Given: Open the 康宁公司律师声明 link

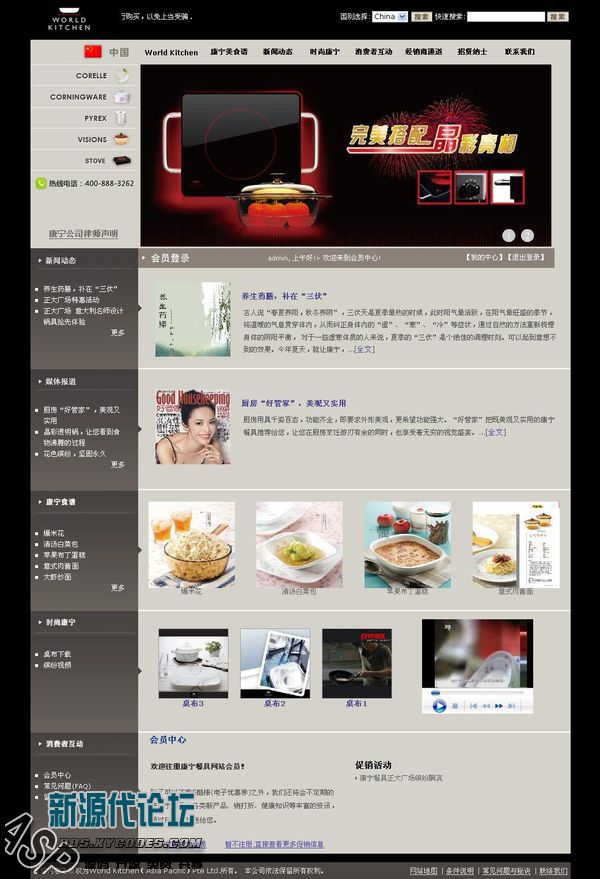Looking at the screenshot, I should tap(83, 234).
